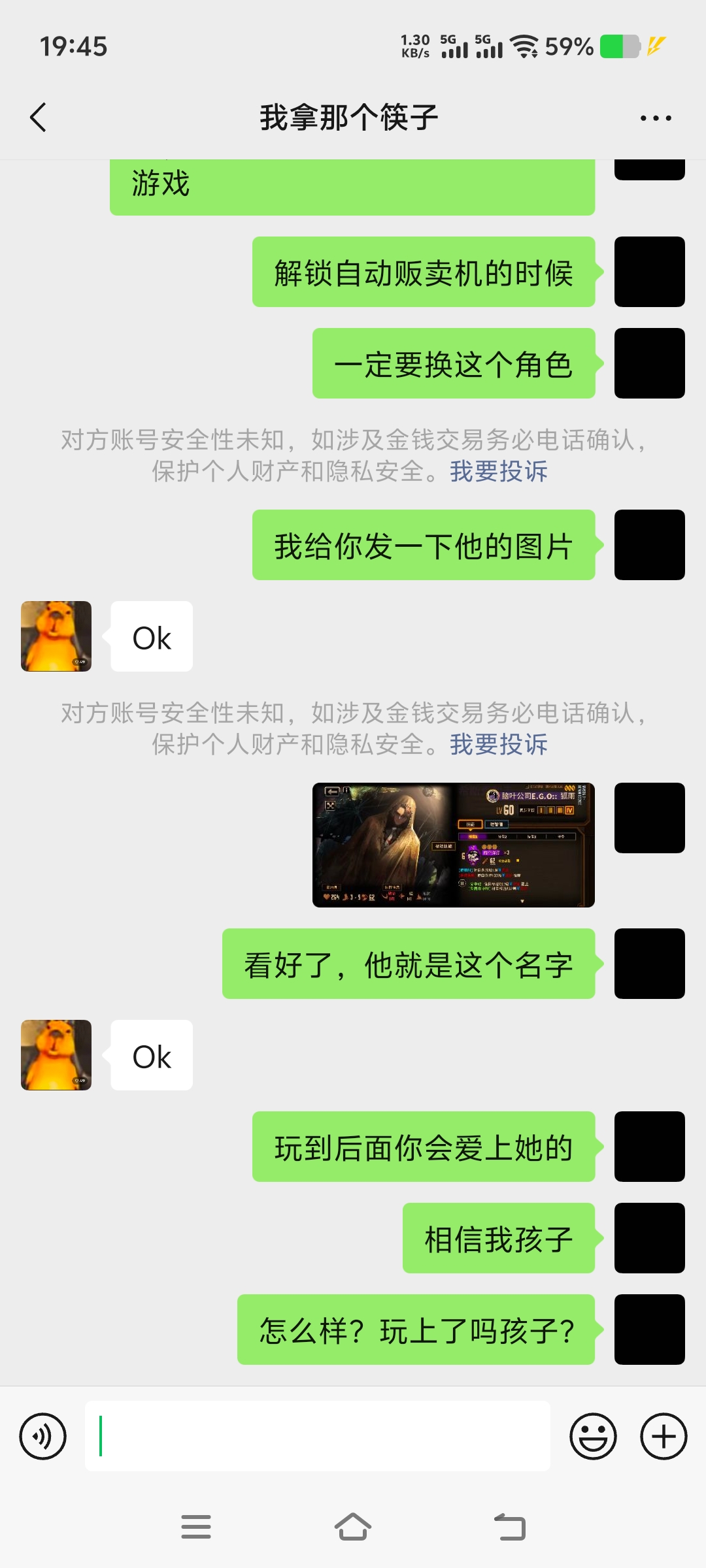The width and height of the screenshot is (706, 1568).
Task: Tap 我要投诉 link above the game screenshot
Action: pyautogui.click(x=498, y=744)
